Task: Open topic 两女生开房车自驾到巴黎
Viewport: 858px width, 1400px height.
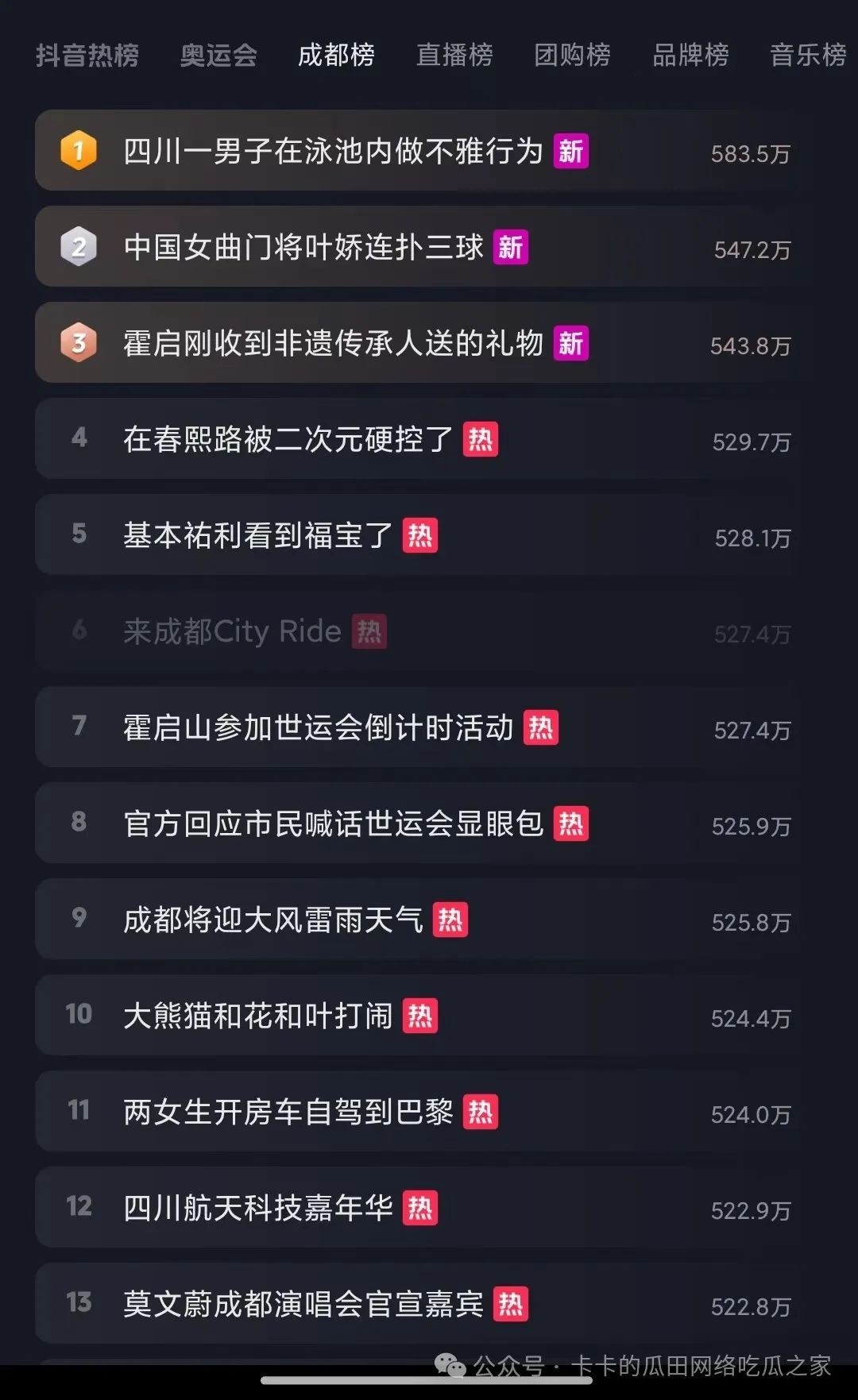Action: point(288,1112)
